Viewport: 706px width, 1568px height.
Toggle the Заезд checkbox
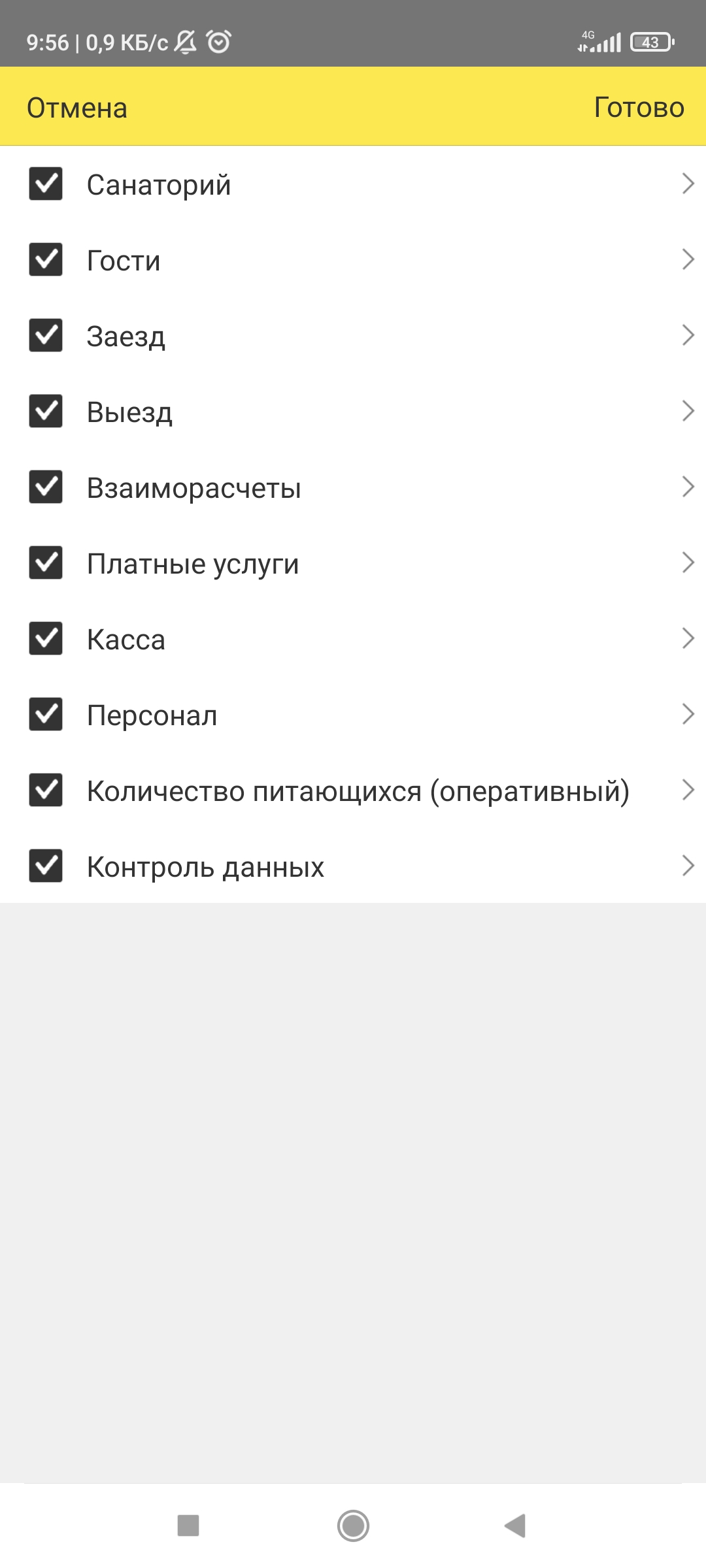point(46,335)
